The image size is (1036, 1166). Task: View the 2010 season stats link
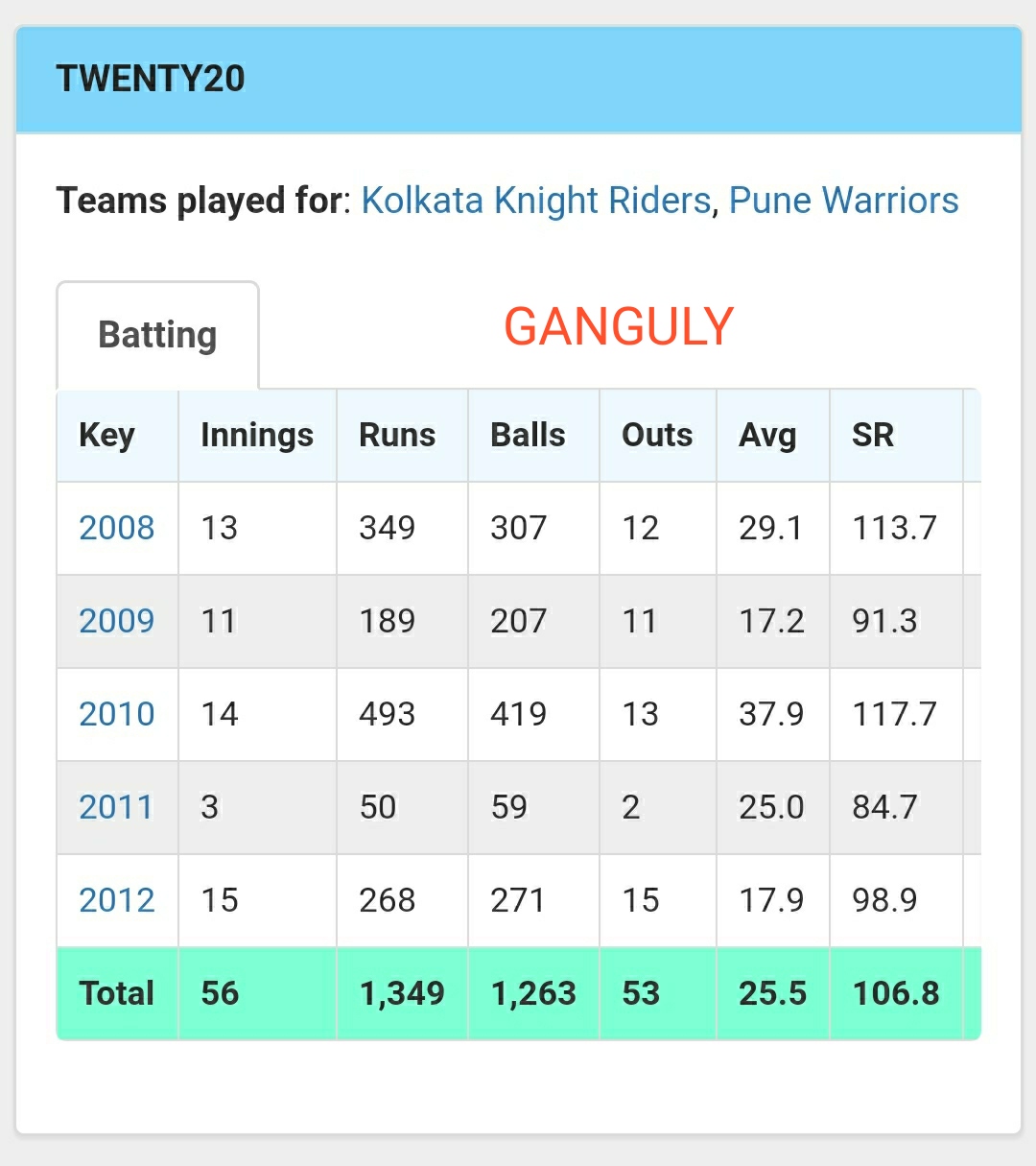(116, 714)
